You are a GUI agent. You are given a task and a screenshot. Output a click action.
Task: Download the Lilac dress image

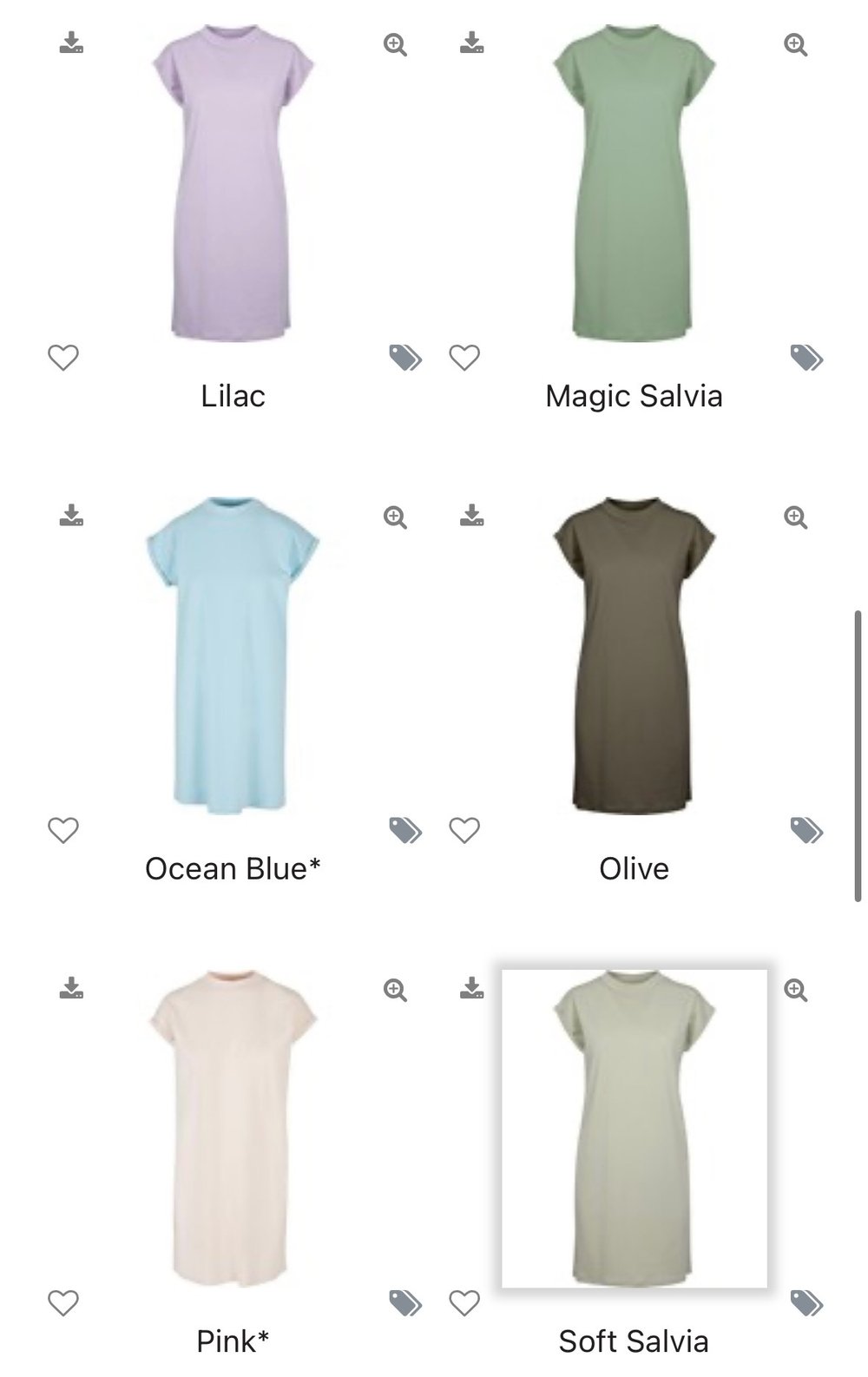[x=71, y=43]
